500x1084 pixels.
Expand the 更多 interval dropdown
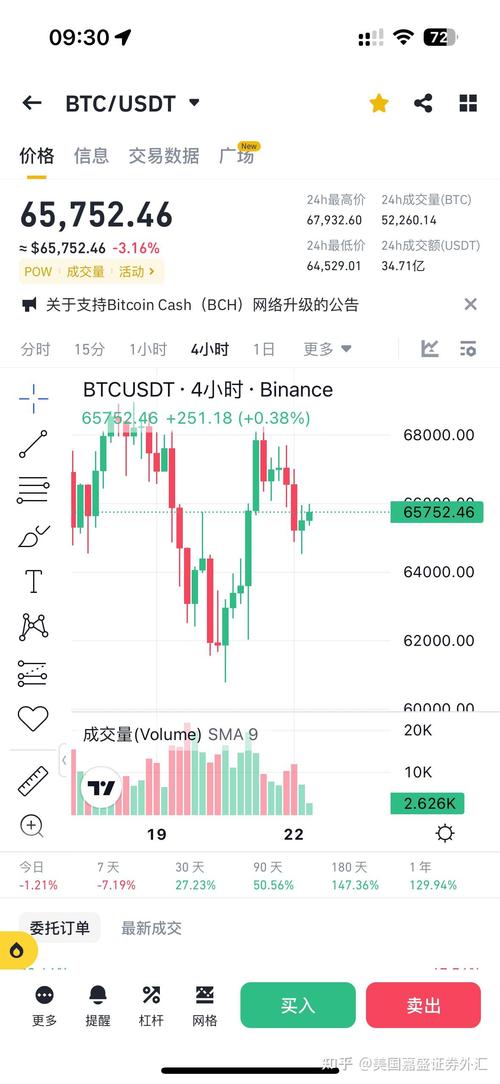point(327,349)
